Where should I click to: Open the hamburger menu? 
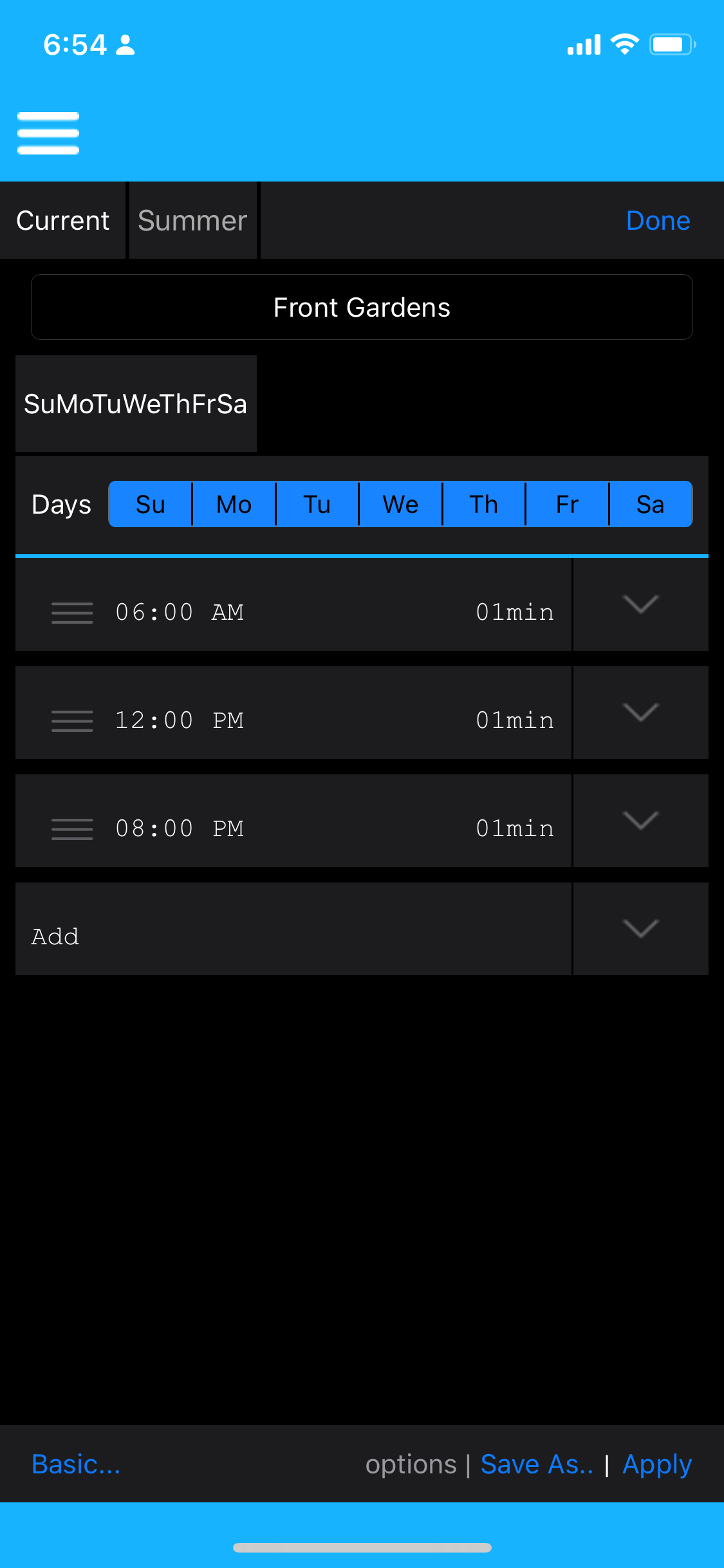click(48, 133)
